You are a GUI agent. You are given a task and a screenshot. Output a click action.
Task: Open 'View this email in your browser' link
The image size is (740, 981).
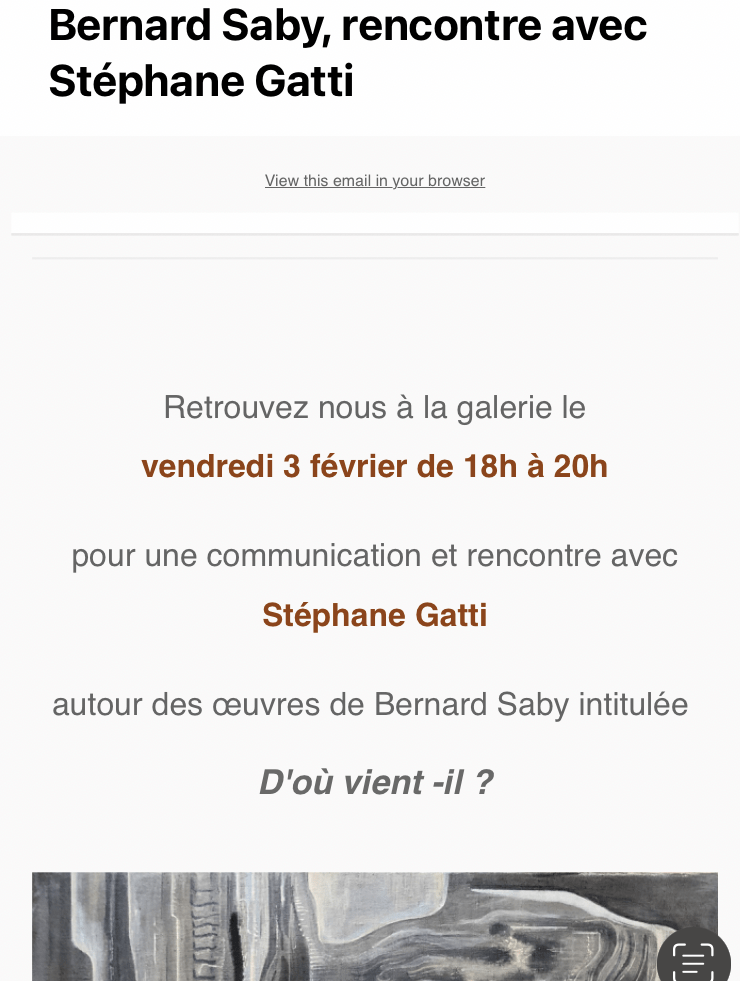pos(374,181)
